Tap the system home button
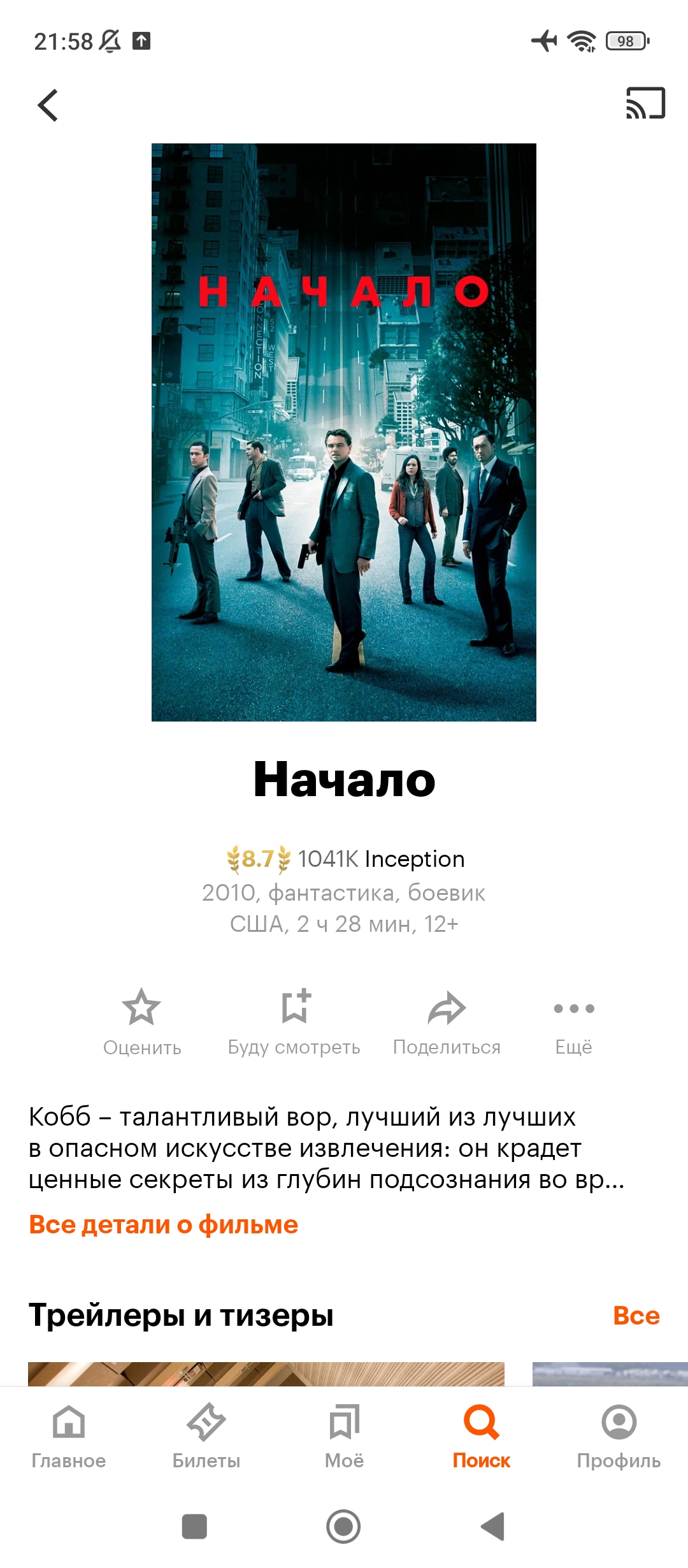688x1568 pixels. pyautogui.click(x=343, y=1527)
